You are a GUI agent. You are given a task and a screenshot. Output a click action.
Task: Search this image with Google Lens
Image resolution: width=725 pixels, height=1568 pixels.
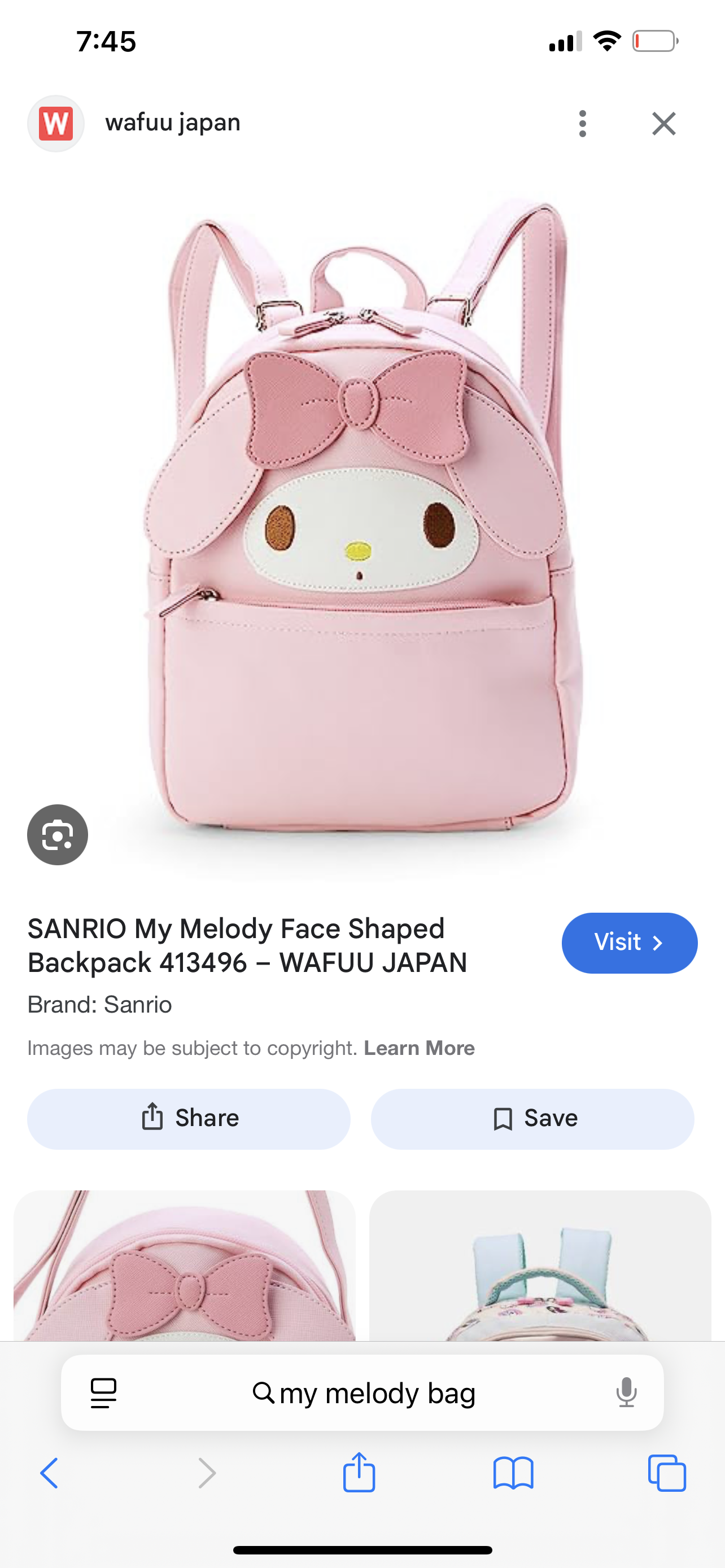[57, 835]
